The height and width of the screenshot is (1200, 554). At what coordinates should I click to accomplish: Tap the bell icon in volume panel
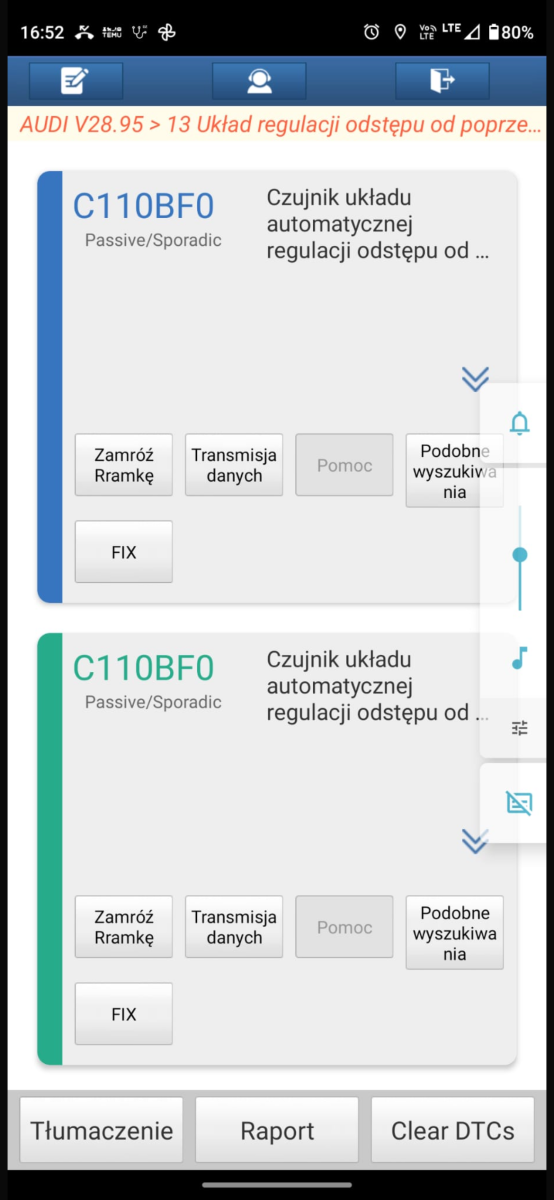coord(519,424)
